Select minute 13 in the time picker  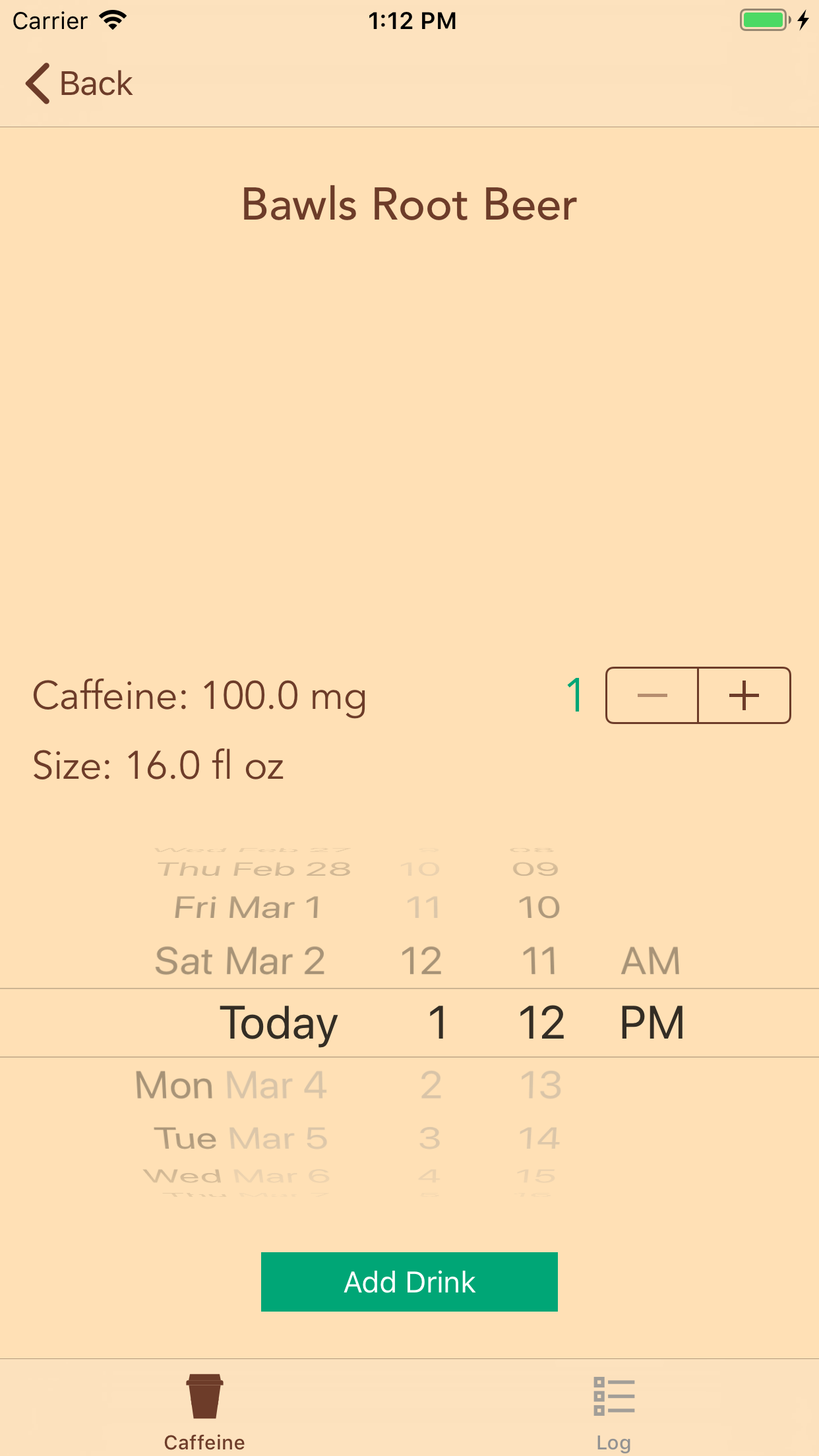541,1085
